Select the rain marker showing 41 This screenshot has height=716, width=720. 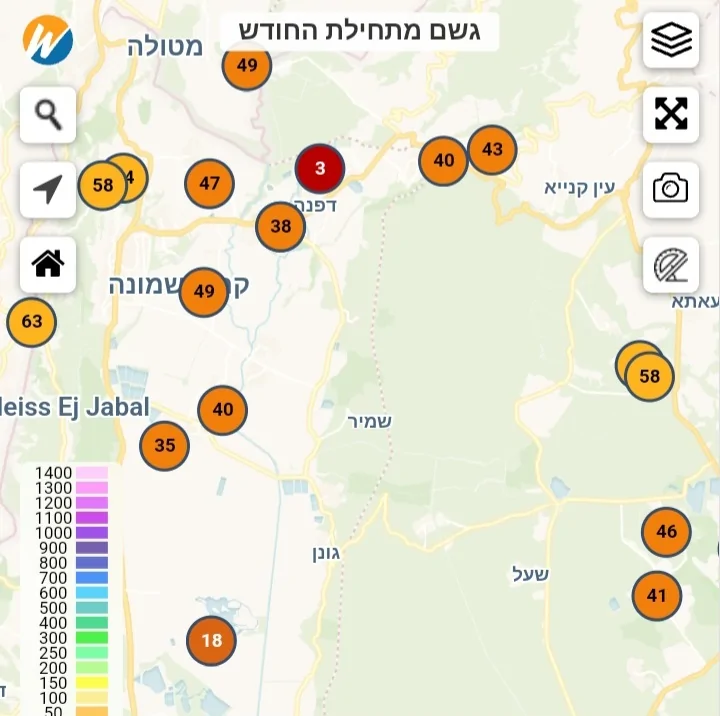(656, 596)
